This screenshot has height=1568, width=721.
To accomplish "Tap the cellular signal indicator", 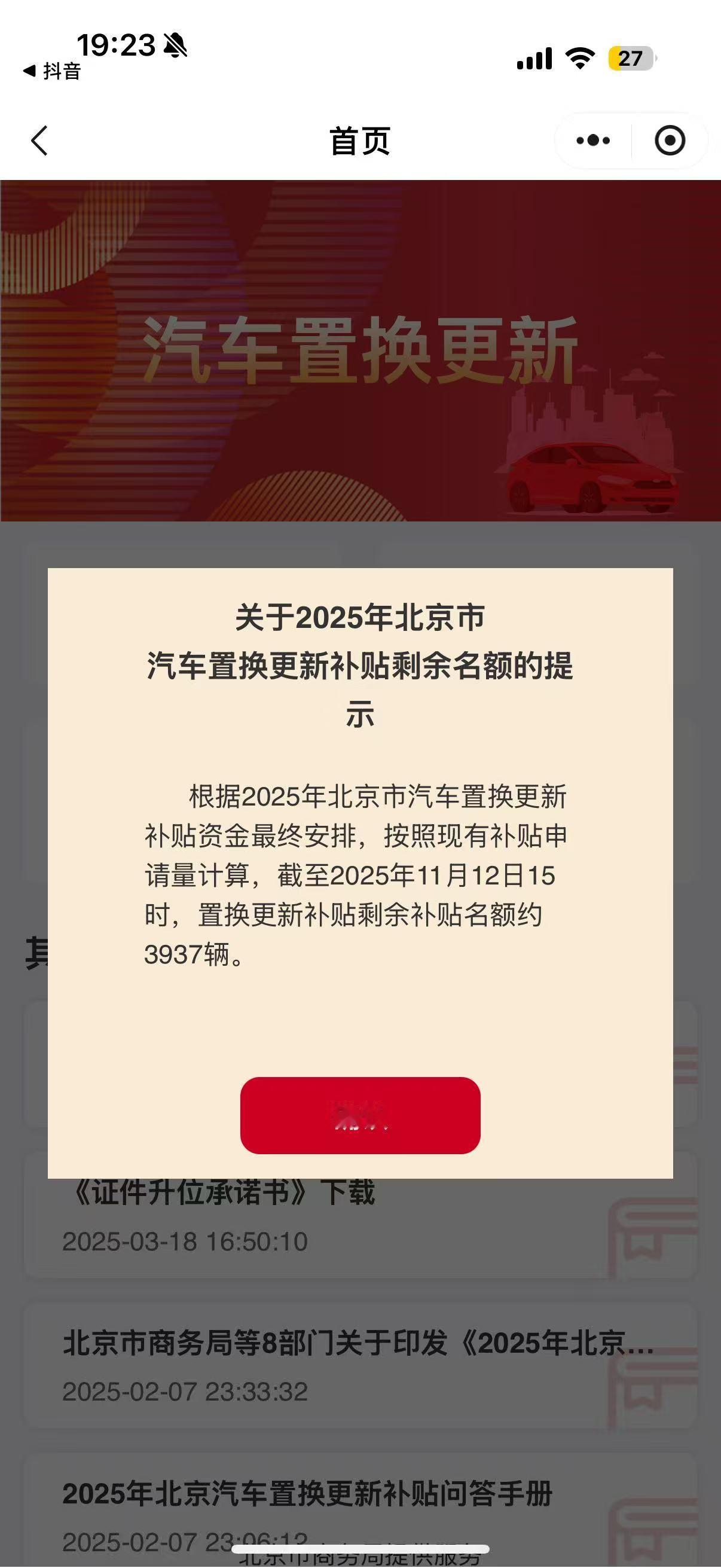I will coord(534,57).
